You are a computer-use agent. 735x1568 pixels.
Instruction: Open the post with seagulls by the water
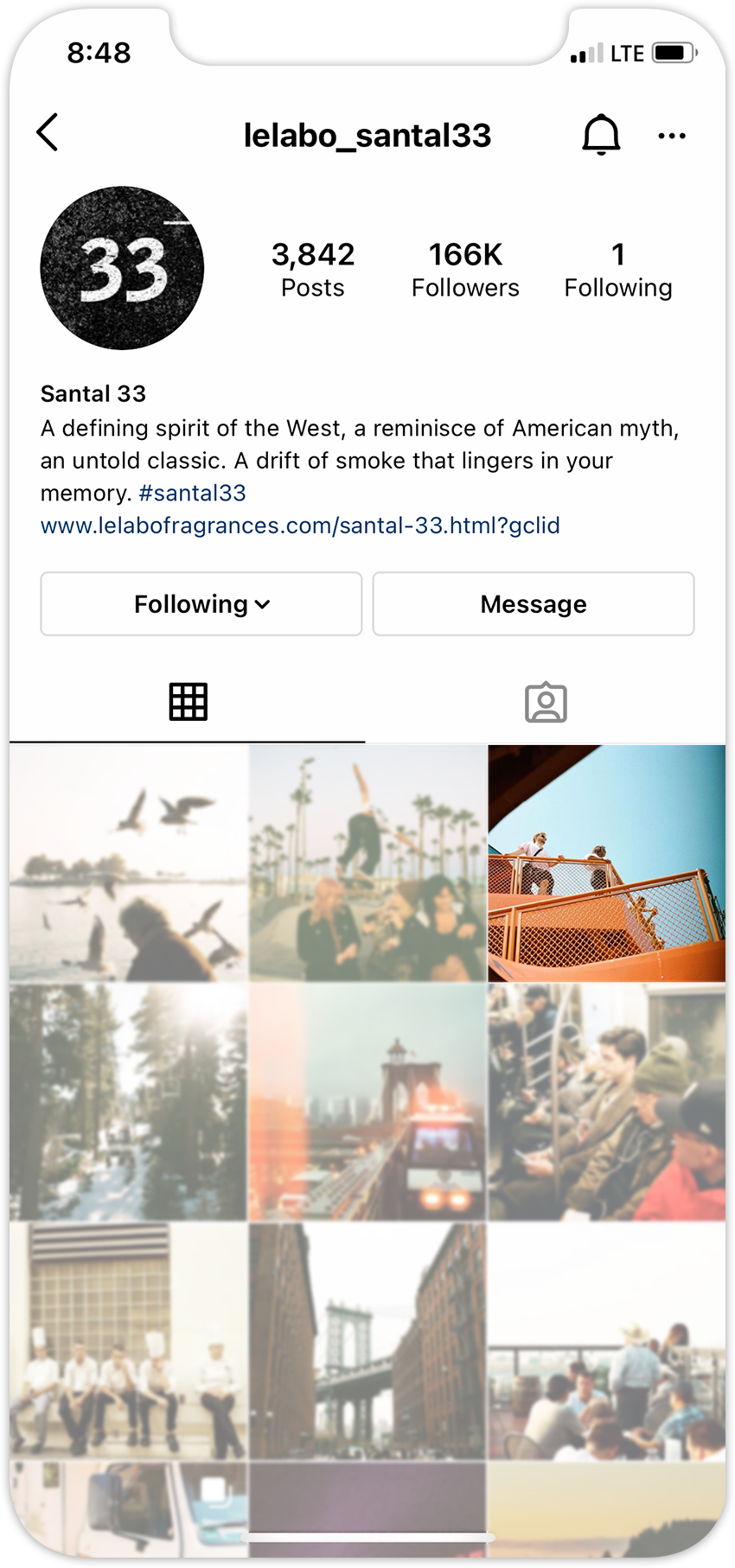[128, 863]
